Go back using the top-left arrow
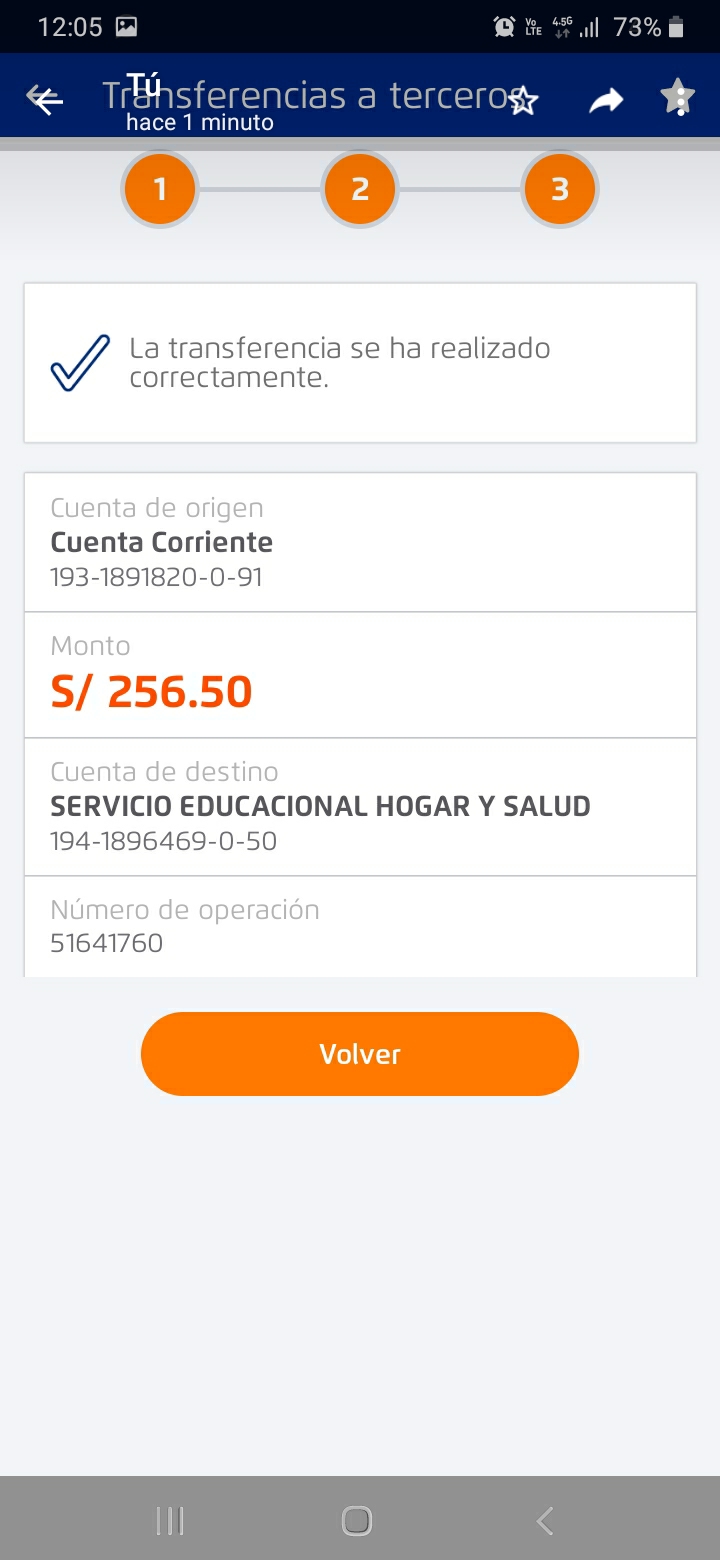 pos(45,99)
